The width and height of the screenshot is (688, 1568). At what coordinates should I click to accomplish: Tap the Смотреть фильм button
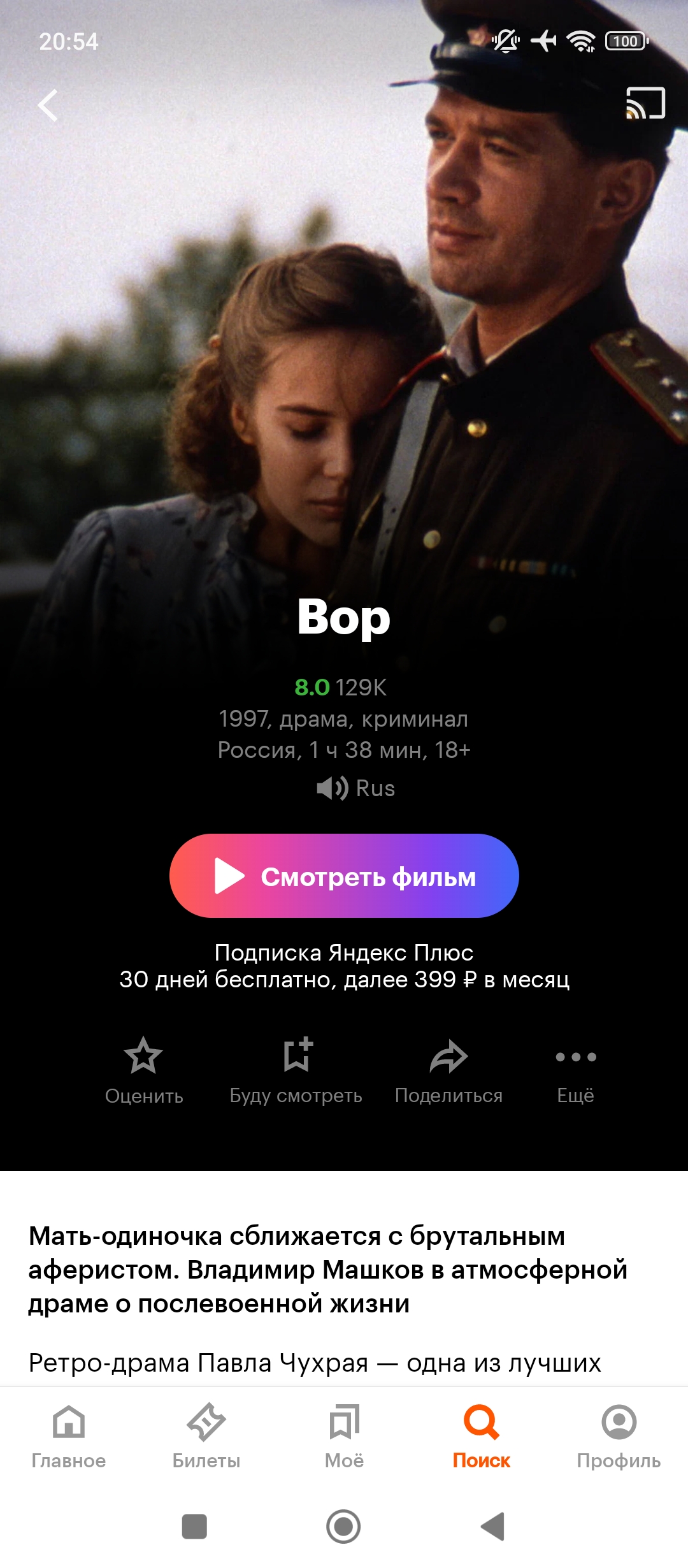(x=344, y=876)
